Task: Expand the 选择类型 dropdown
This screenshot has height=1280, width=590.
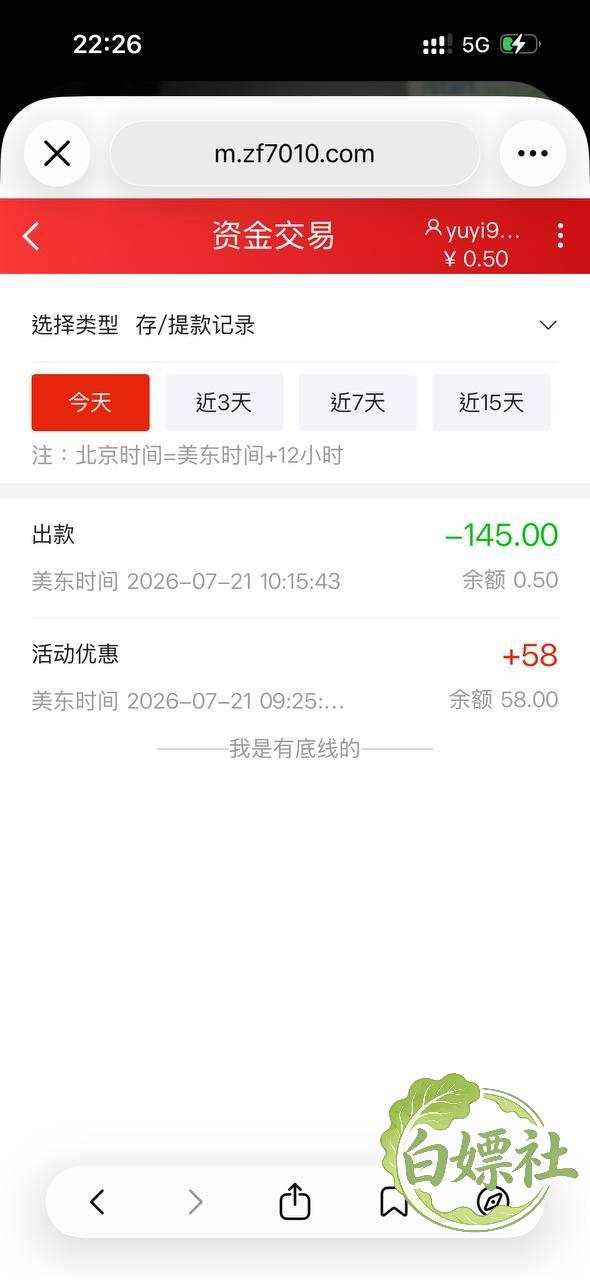Action: [295, 325]
